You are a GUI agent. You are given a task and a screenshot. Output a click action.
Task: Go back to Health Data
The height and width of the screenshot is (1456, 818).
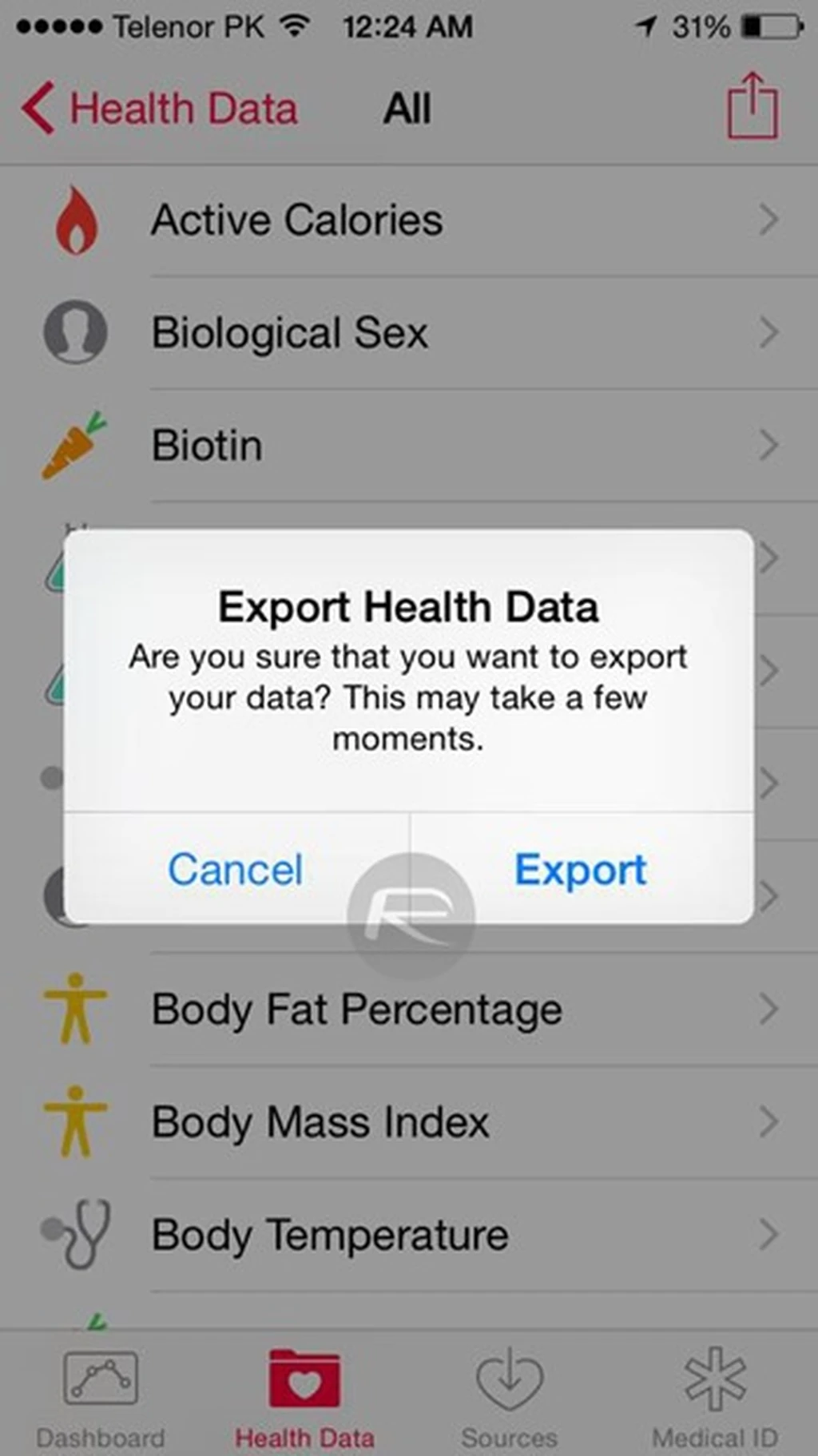point(160,108)
